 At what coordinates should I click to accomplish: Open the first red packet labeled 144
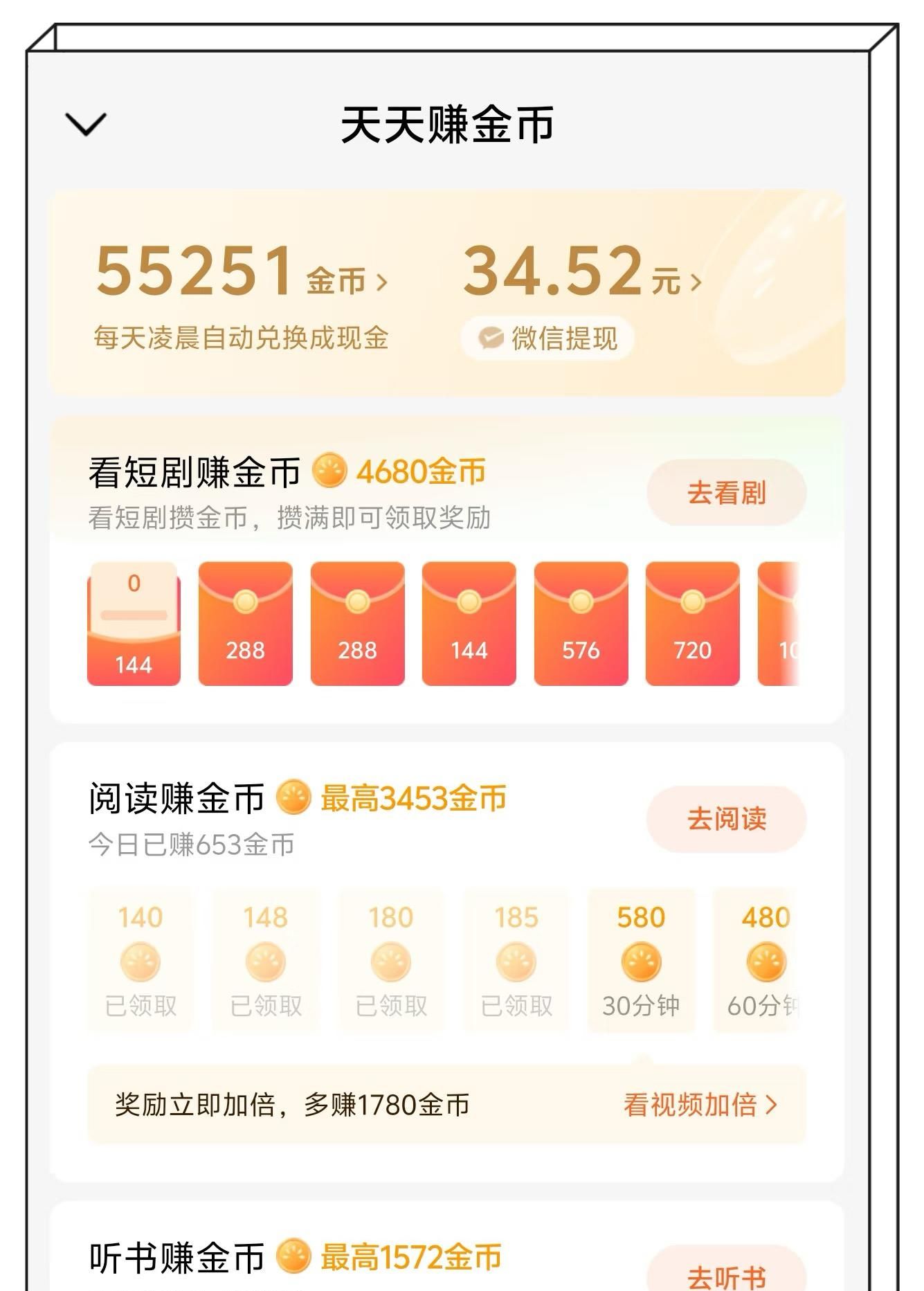(x=134, y=624)
